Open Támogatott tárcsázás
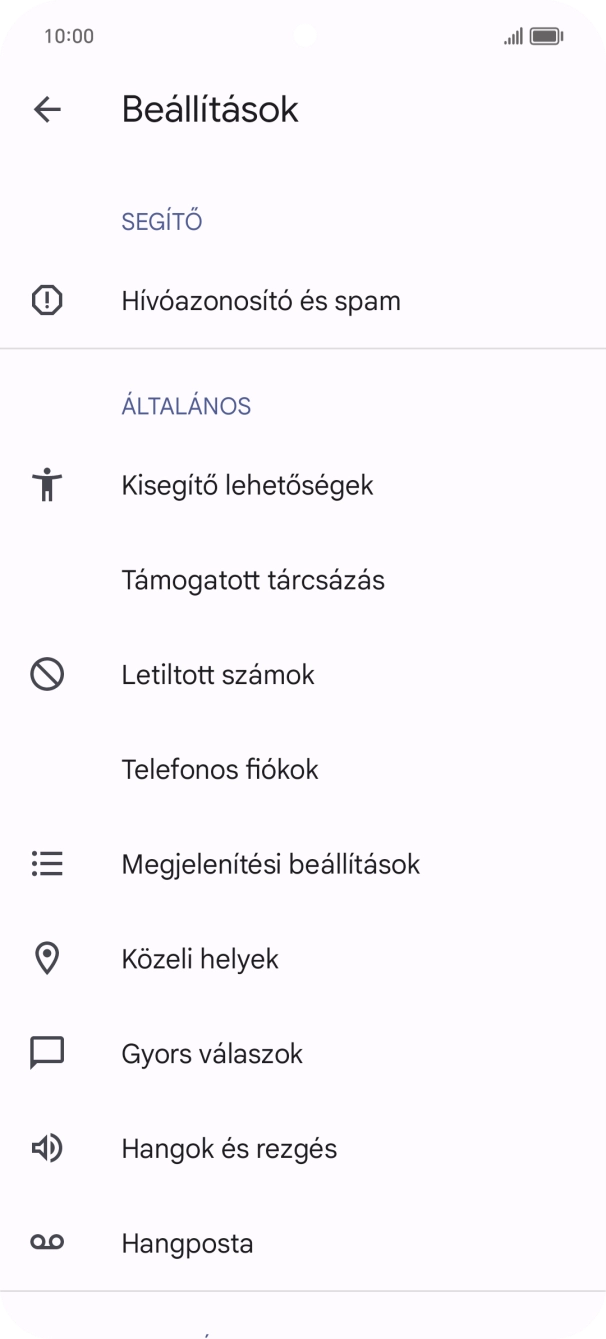This screenshot has width=606, height=1339. [x=253, y=580]
